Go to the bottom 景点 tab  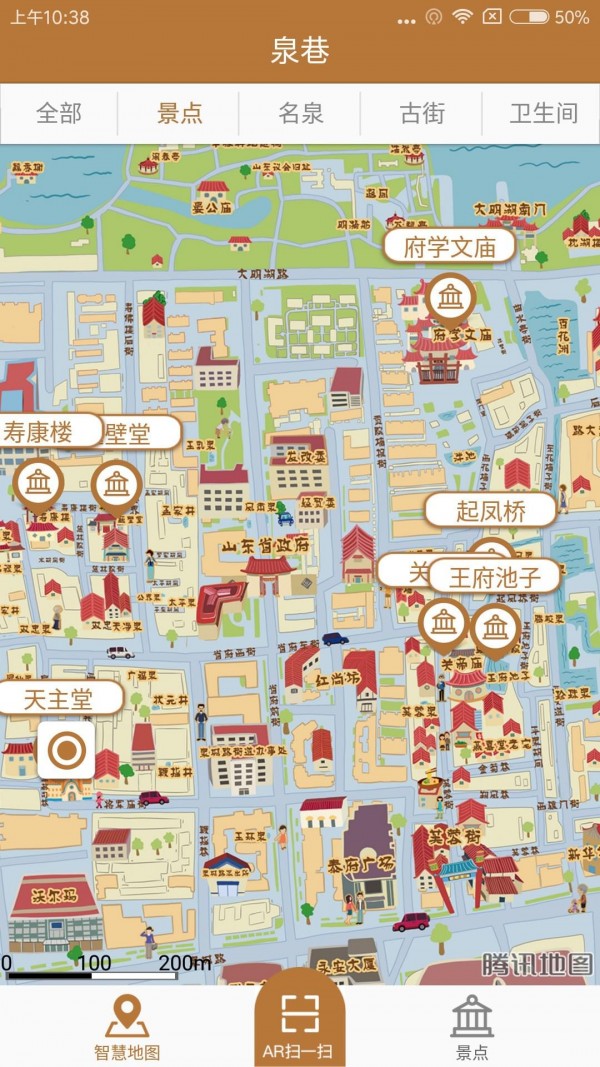tap(471, 1027)
